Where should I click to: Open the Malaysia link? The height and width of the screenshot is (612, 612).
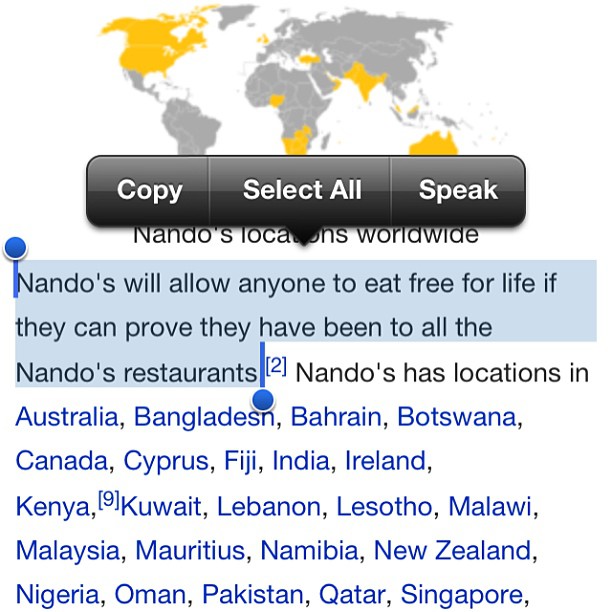point(66,551)
